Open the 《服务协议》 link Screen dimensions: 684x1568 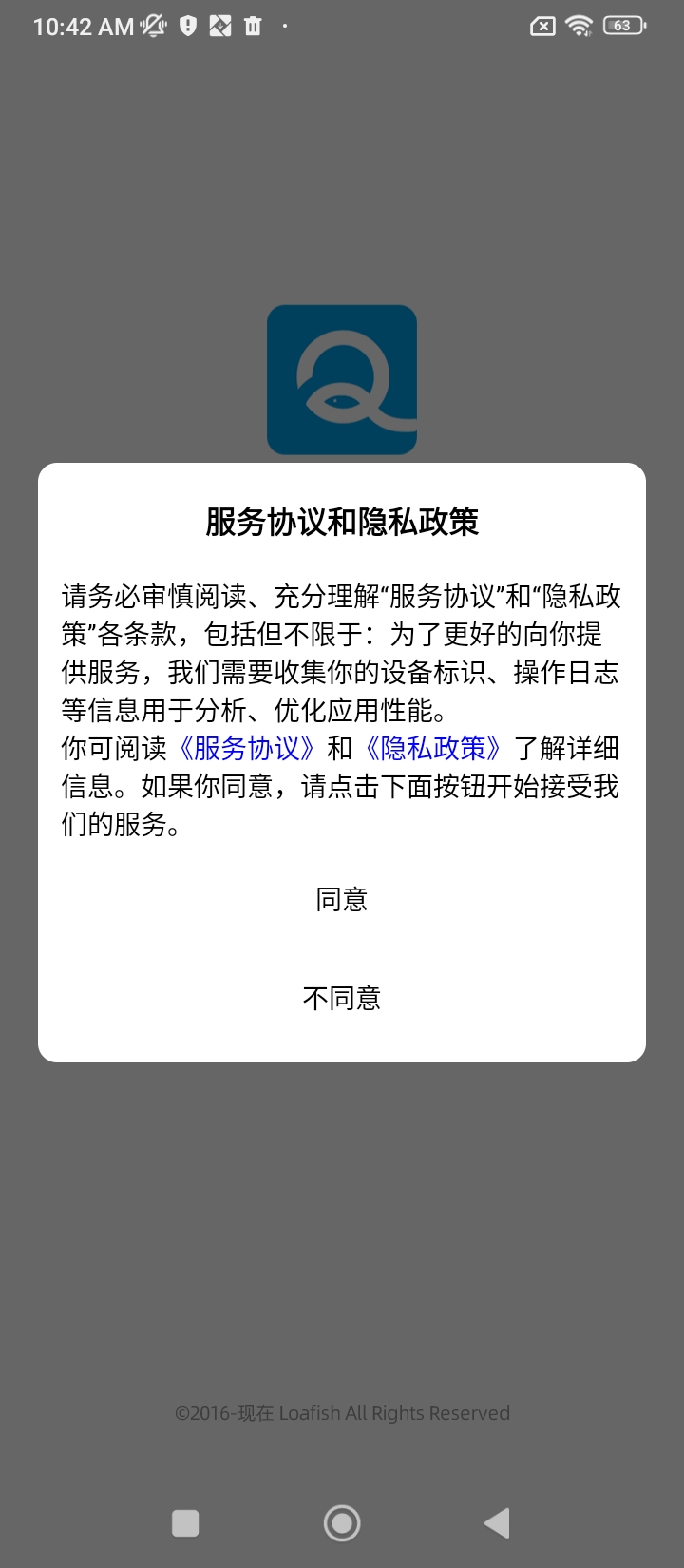pos(247,749)
